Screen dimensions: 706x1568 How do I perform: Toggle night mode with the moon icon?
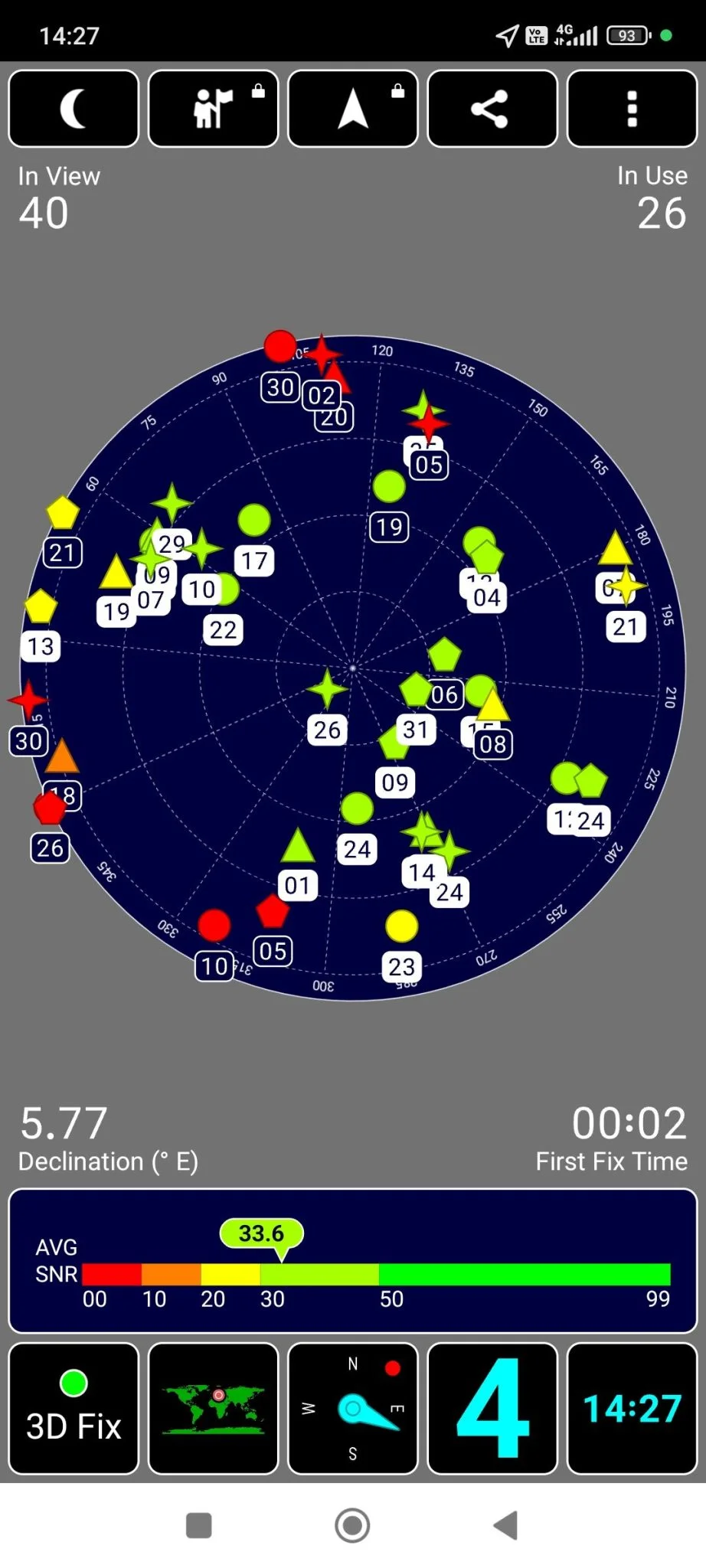74,109
